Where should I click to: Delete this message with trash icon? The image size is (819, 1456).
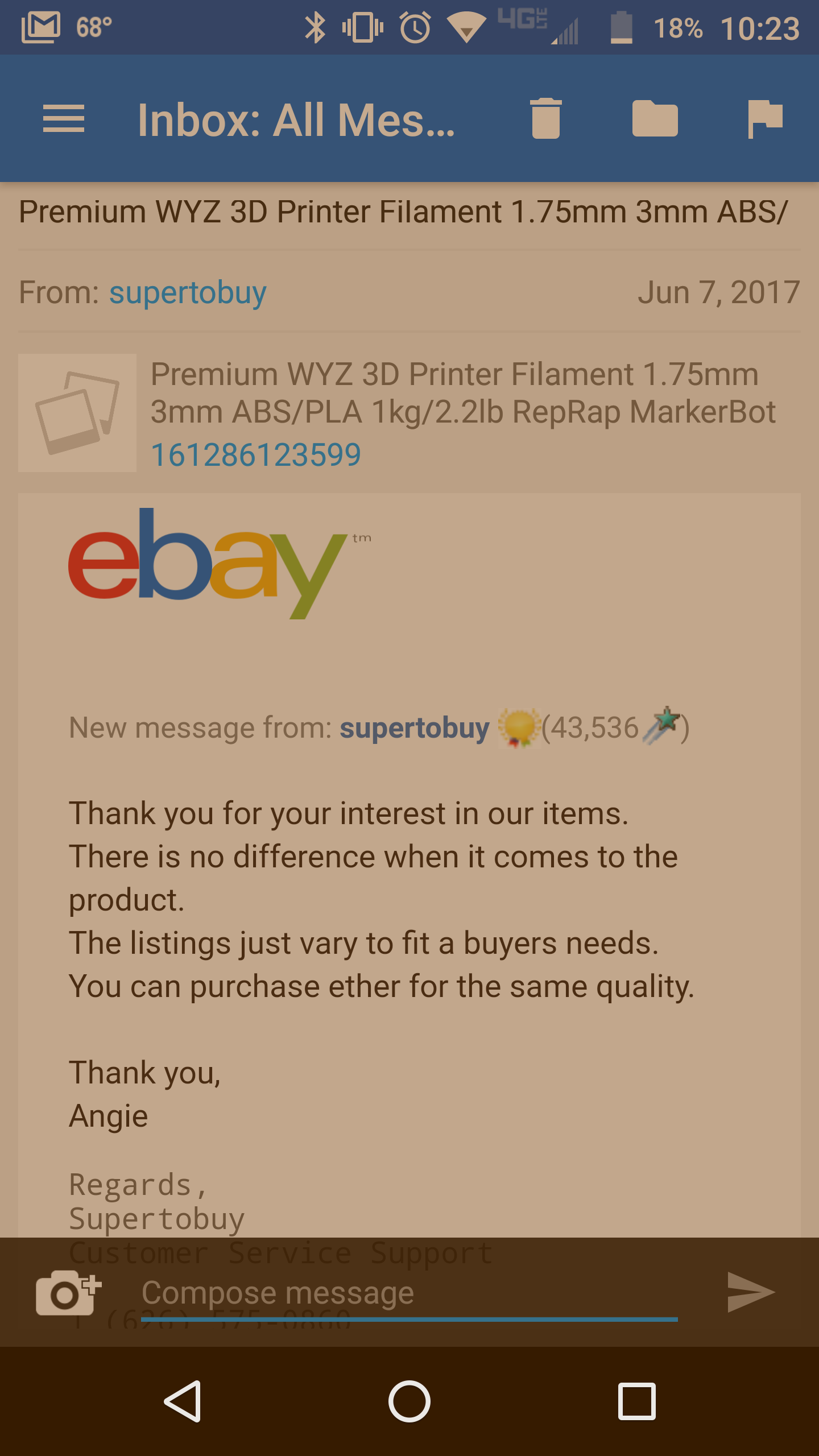tap(545, 119)
